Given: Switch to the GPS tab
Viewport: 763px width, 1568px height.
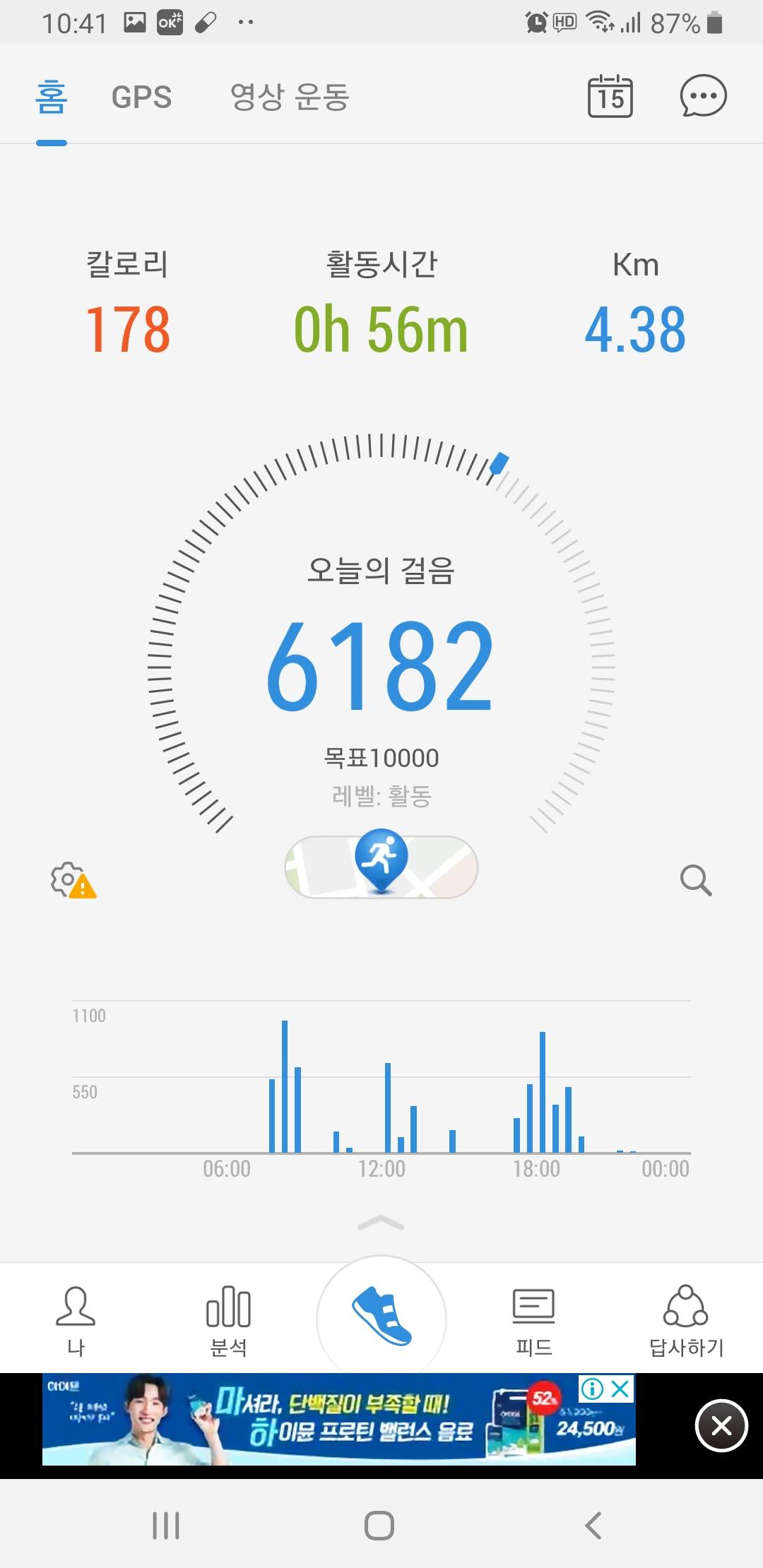Looking at the screenshot, I should point(141,97).
